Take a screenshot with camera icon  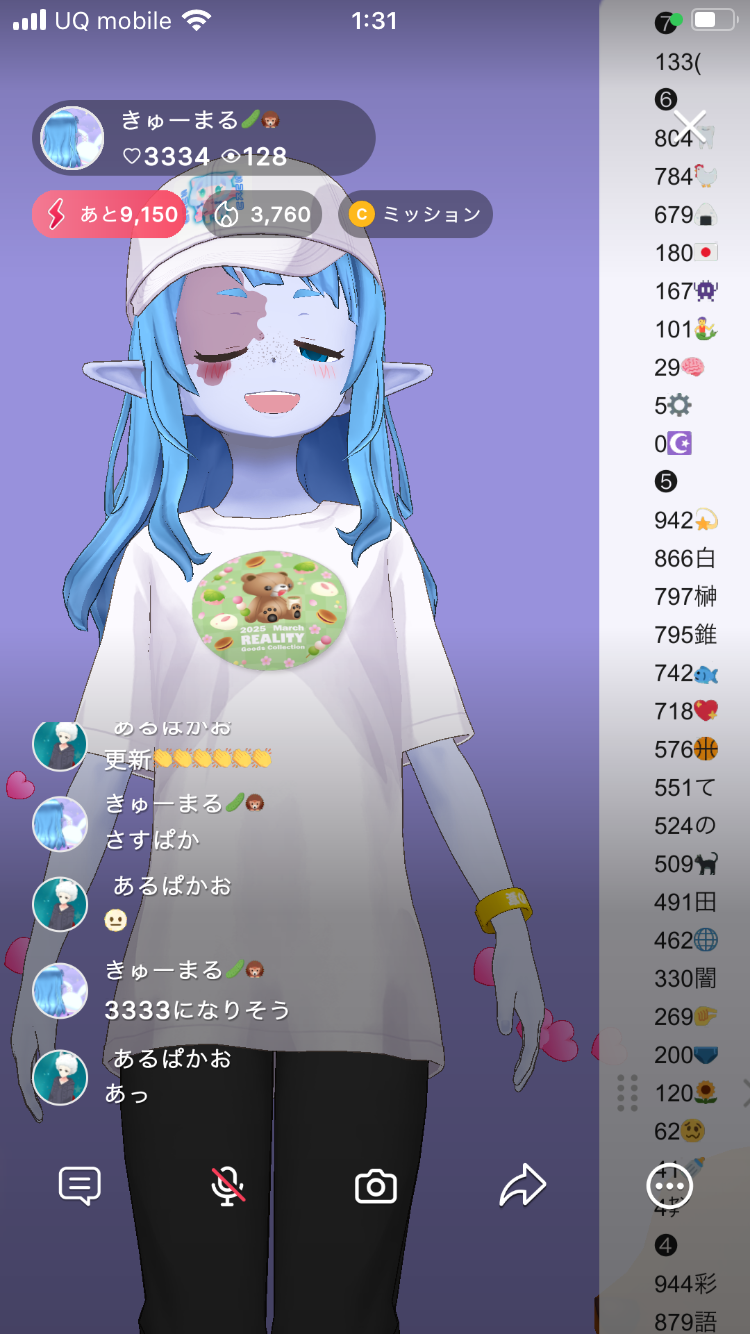pos(376,1187)
